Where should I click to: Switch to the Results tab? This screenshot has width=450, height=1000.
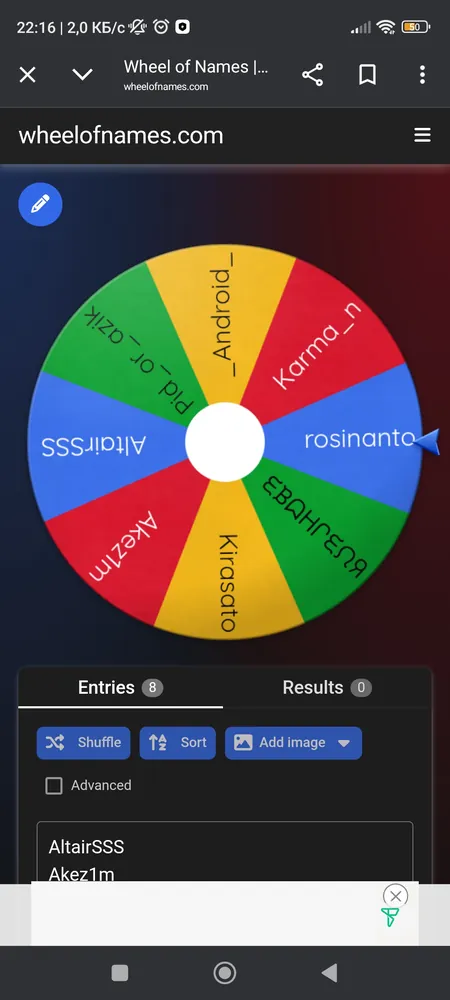328,688
